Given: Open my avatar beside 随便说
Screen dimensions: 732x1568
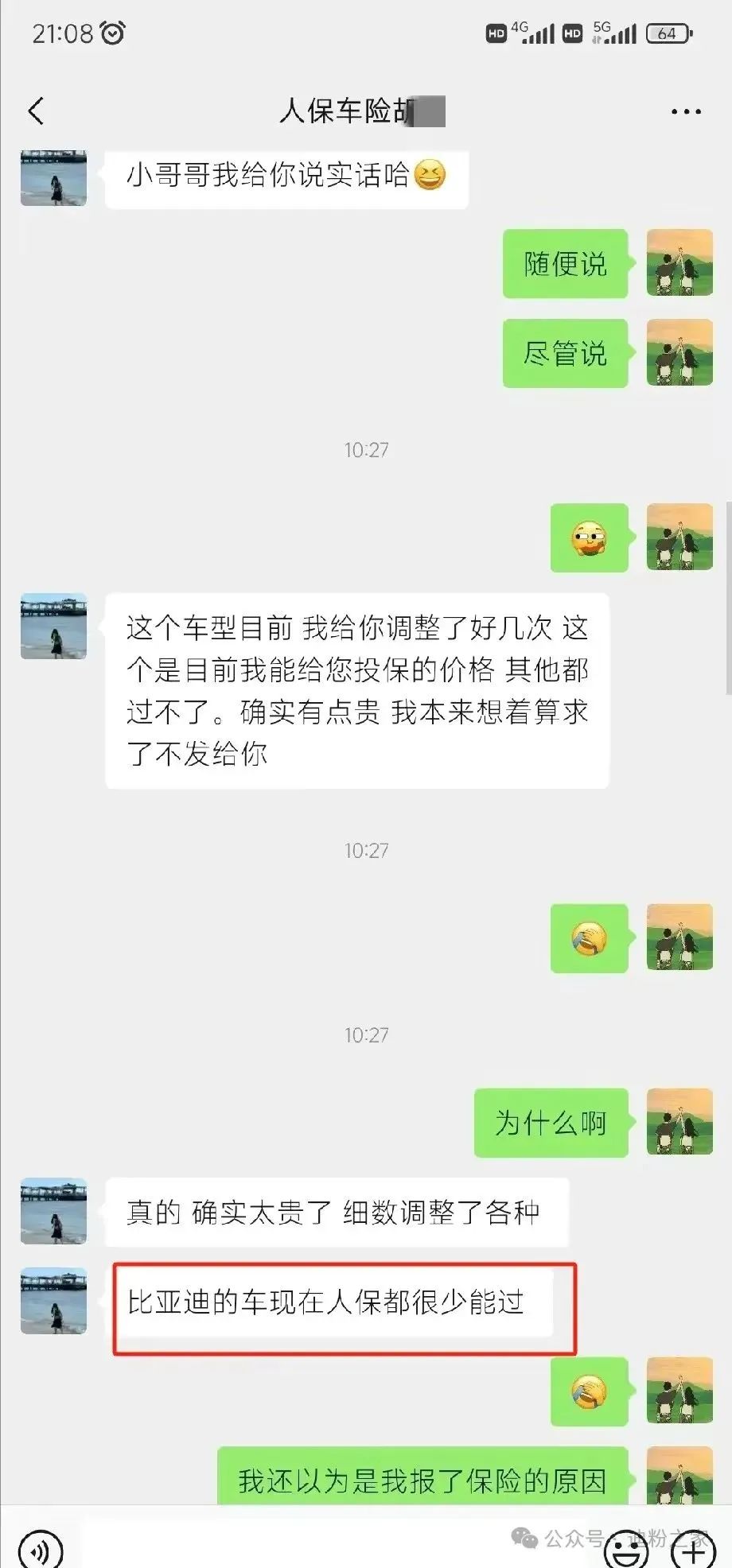Looking at the screenshot, I should tap(679, 263).
